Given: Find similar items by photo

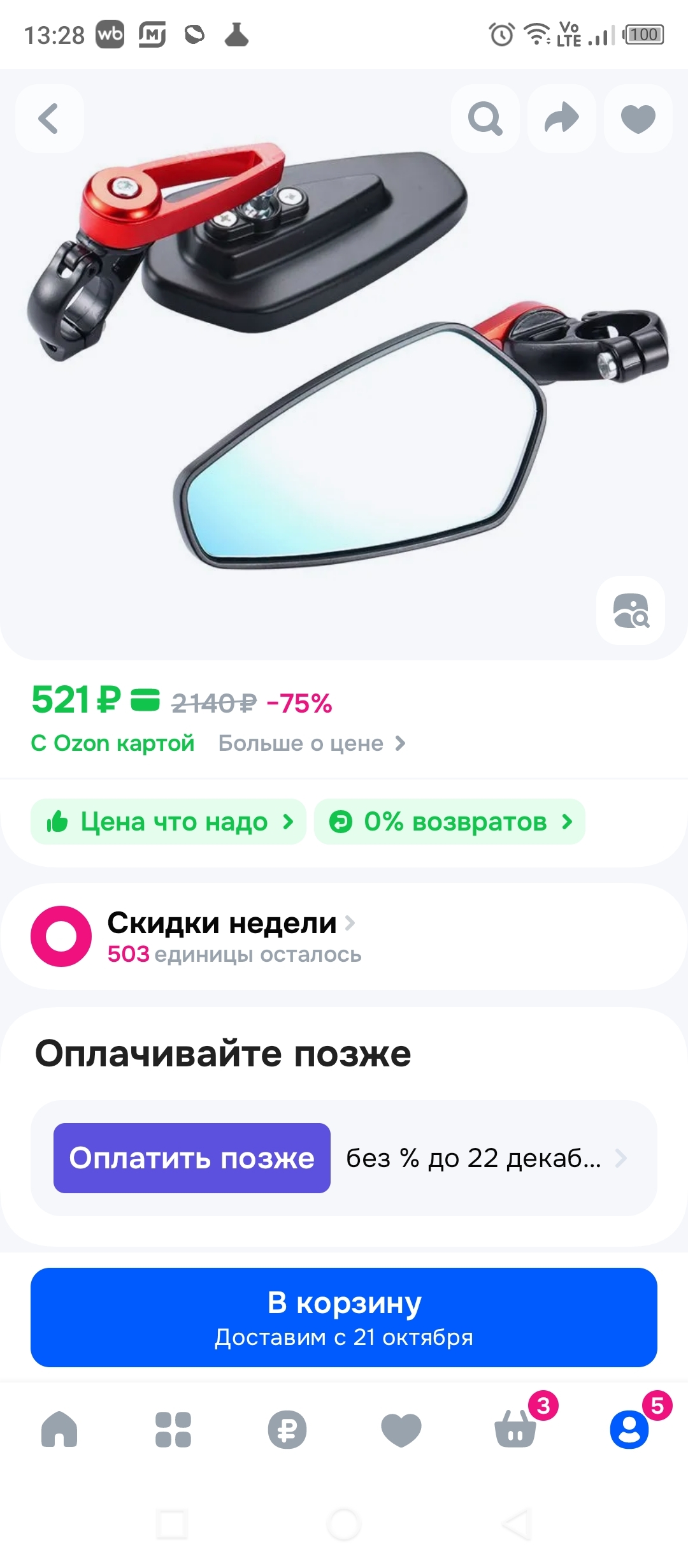Looking at the screenshot, I should pos(630,611).
